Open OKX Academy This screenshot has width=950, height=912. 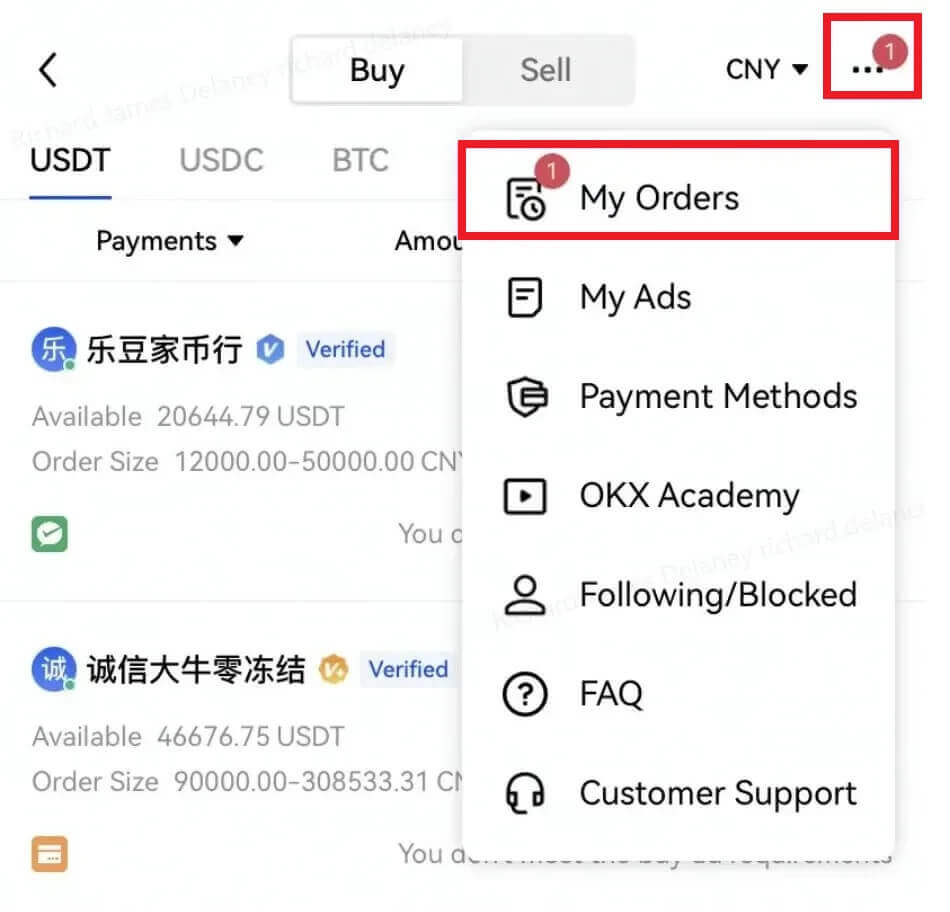coord(689,496)
